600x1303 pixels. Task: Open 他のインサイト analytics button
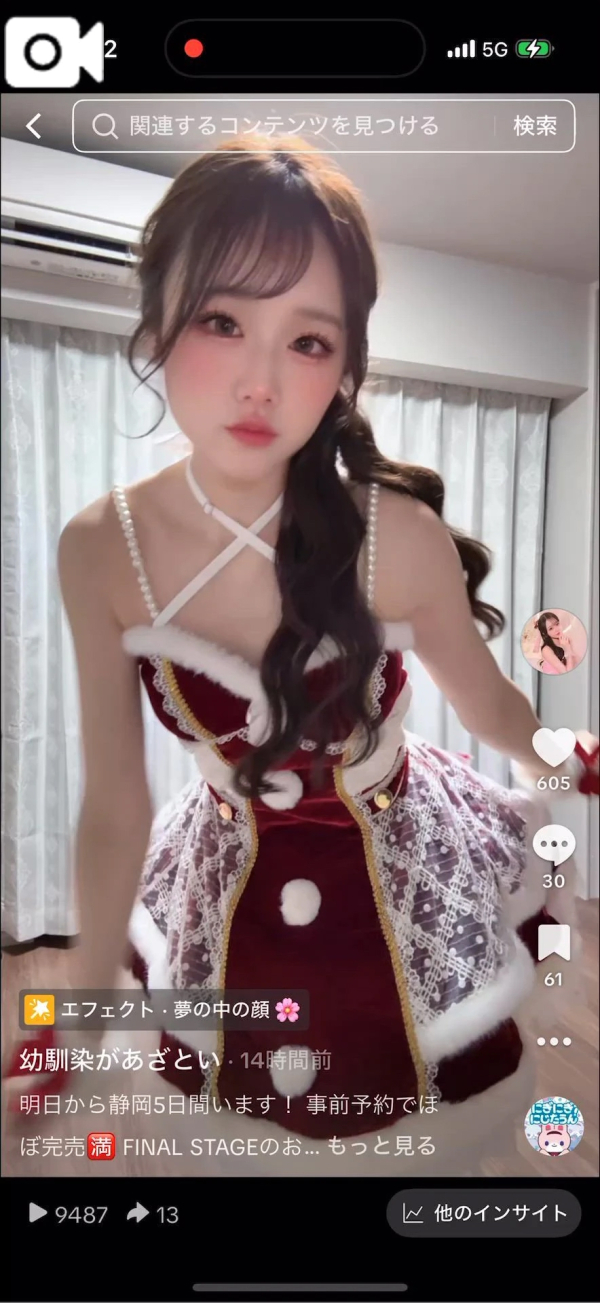pyautogui.click(x=485, y=1213)
